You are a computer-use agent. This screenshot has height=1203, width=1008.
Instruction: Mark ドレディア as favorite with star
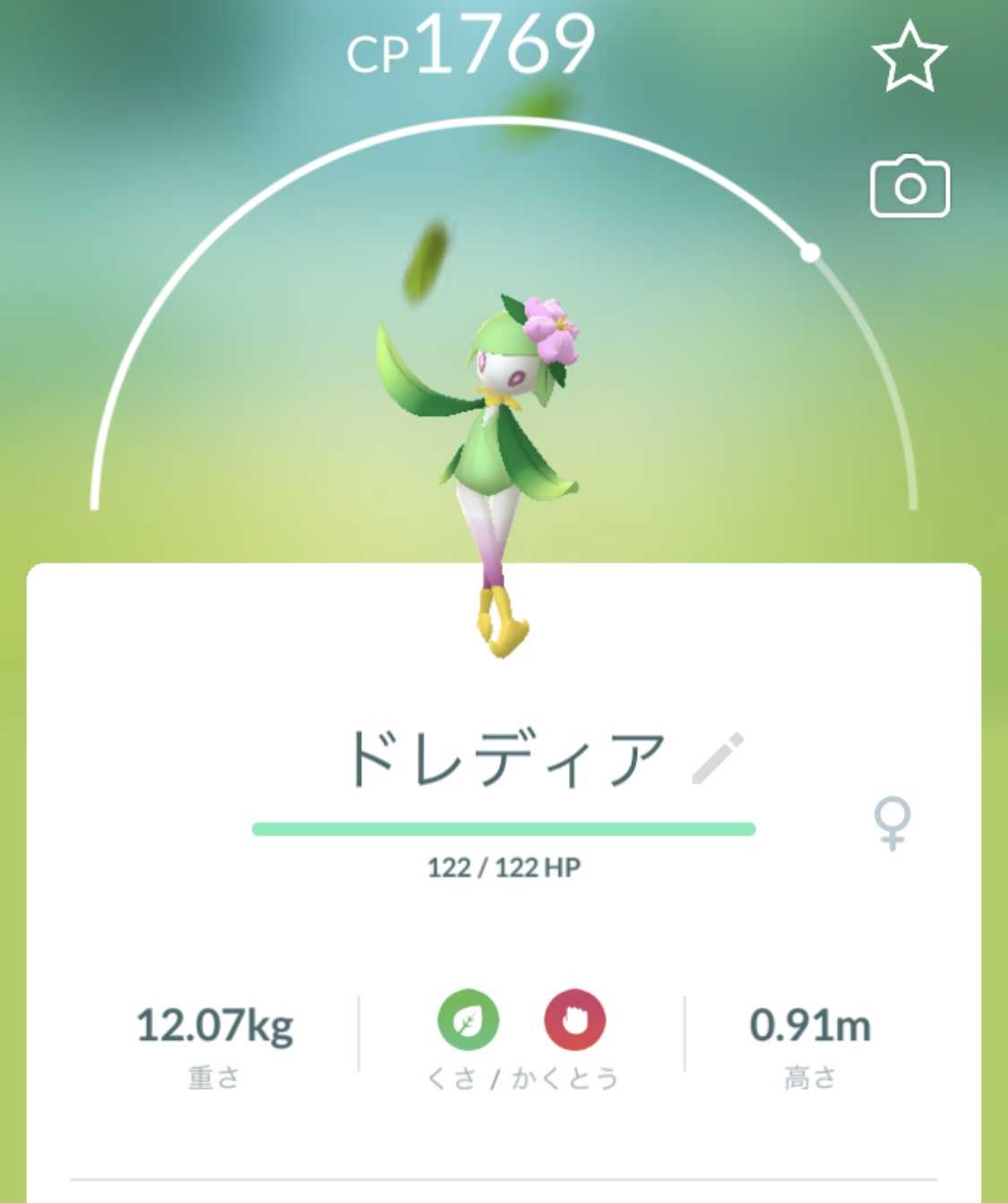[909, 57]
